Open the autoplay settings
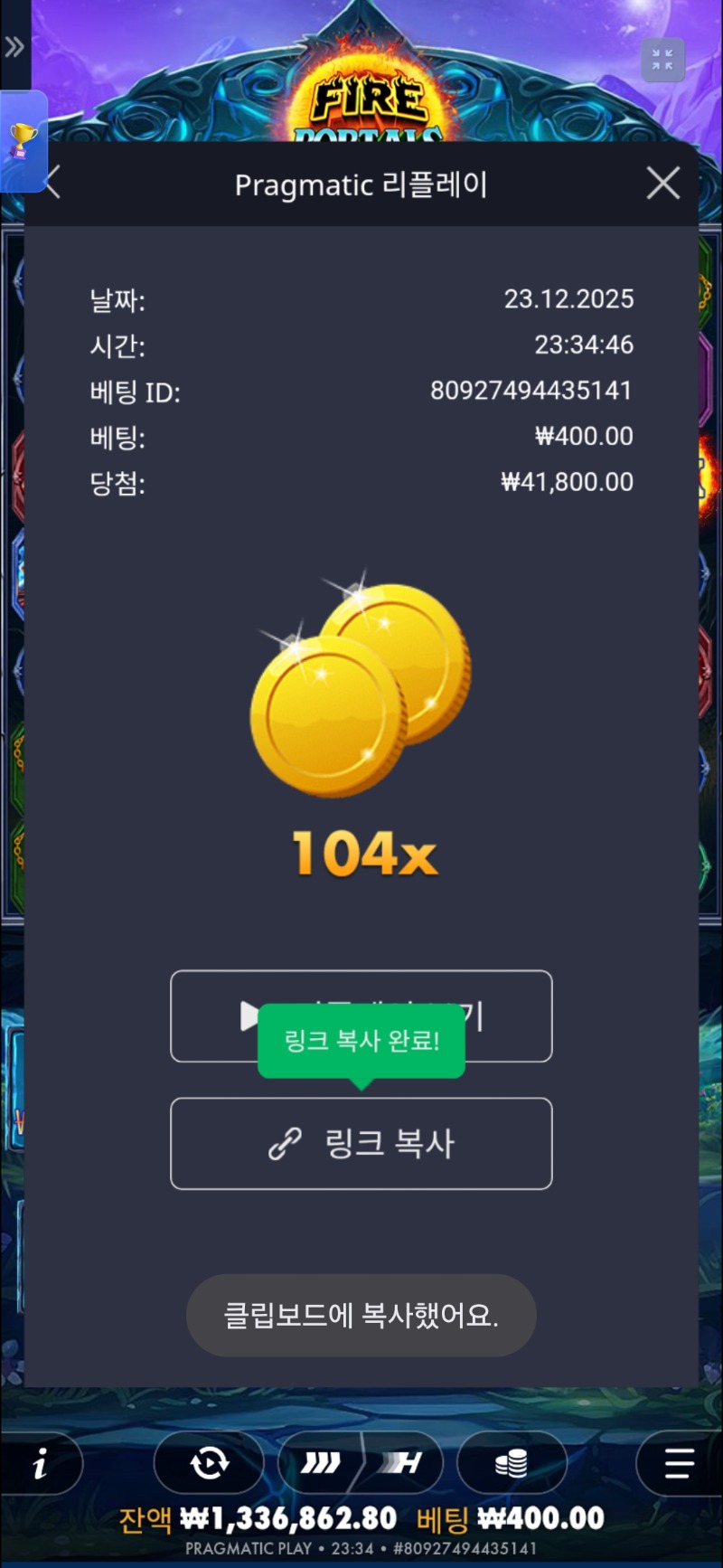The image size is (723, 1568). (x=209, y=1463)
